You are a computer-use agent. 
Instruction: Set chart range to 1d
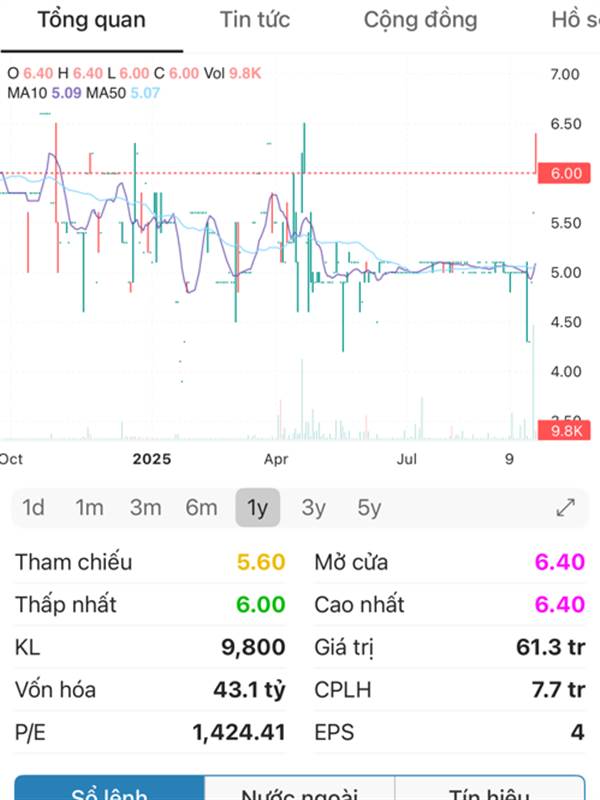click(x=33, y=508)
